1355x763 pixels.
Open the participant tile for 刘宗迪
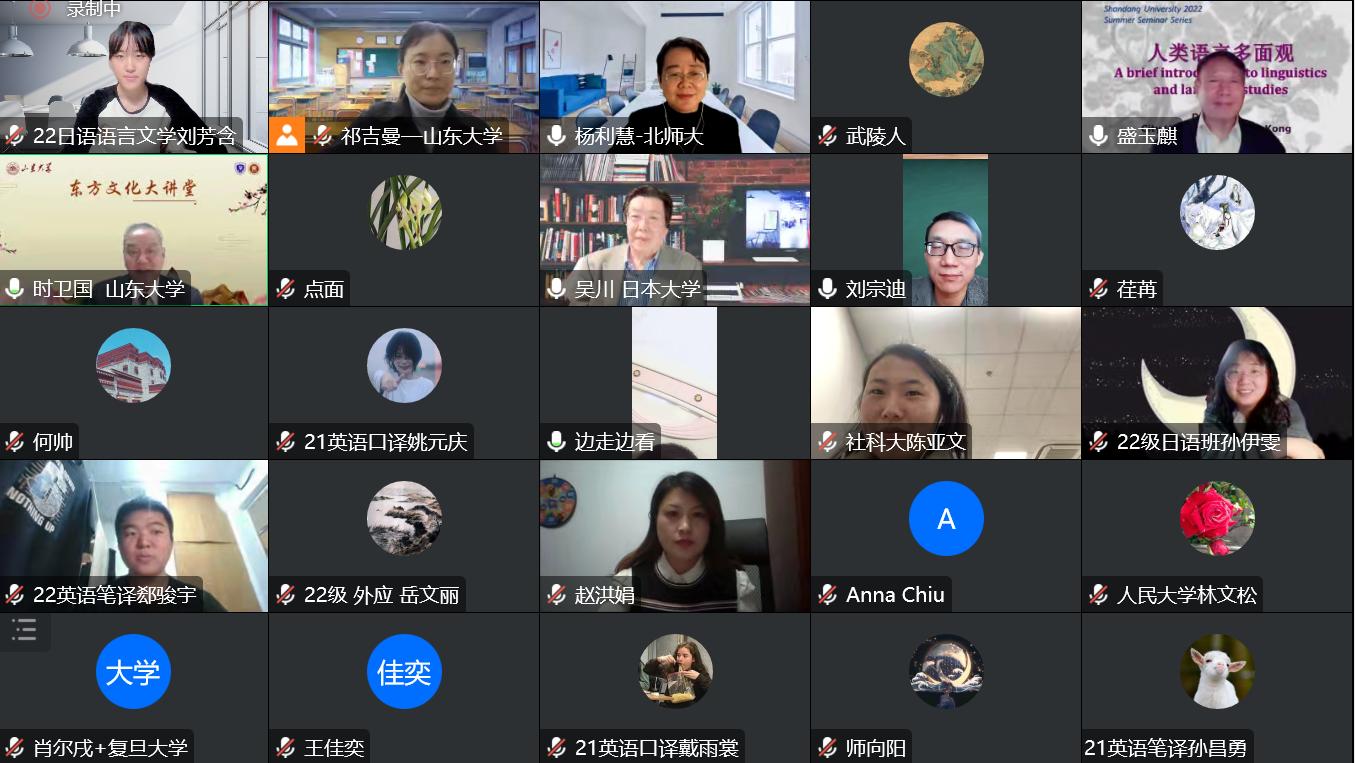point(945,230)
